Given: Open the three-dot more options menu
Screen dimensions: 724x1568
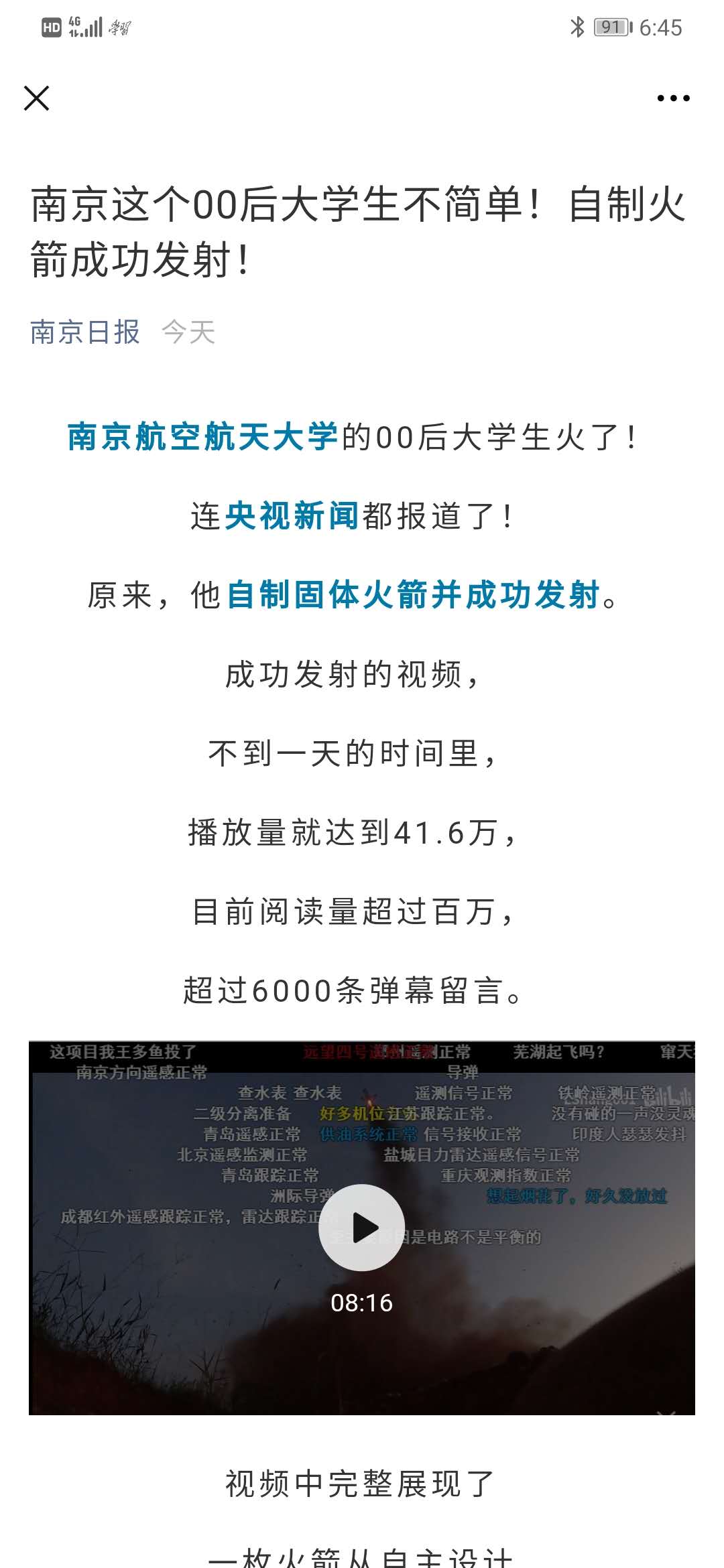Looking at the screenshot, I should click(x=673, y=99).
